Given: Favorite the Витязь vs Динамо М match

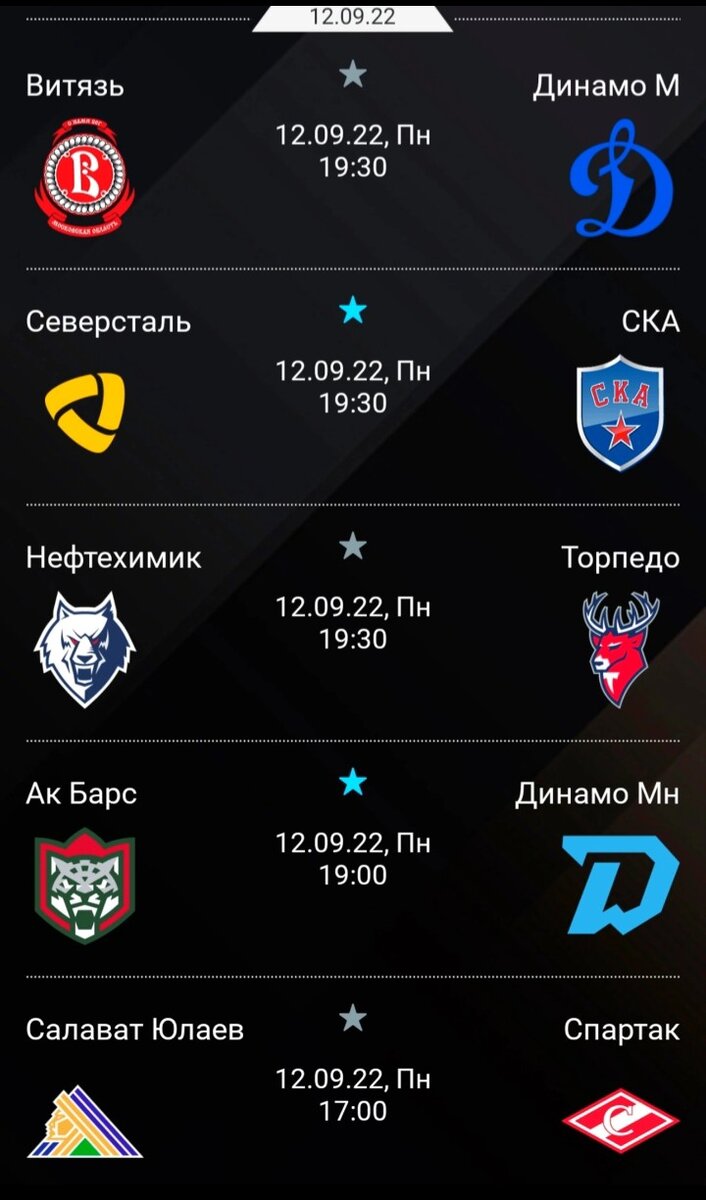Looking at the screenshot, I should click(352, 74).
